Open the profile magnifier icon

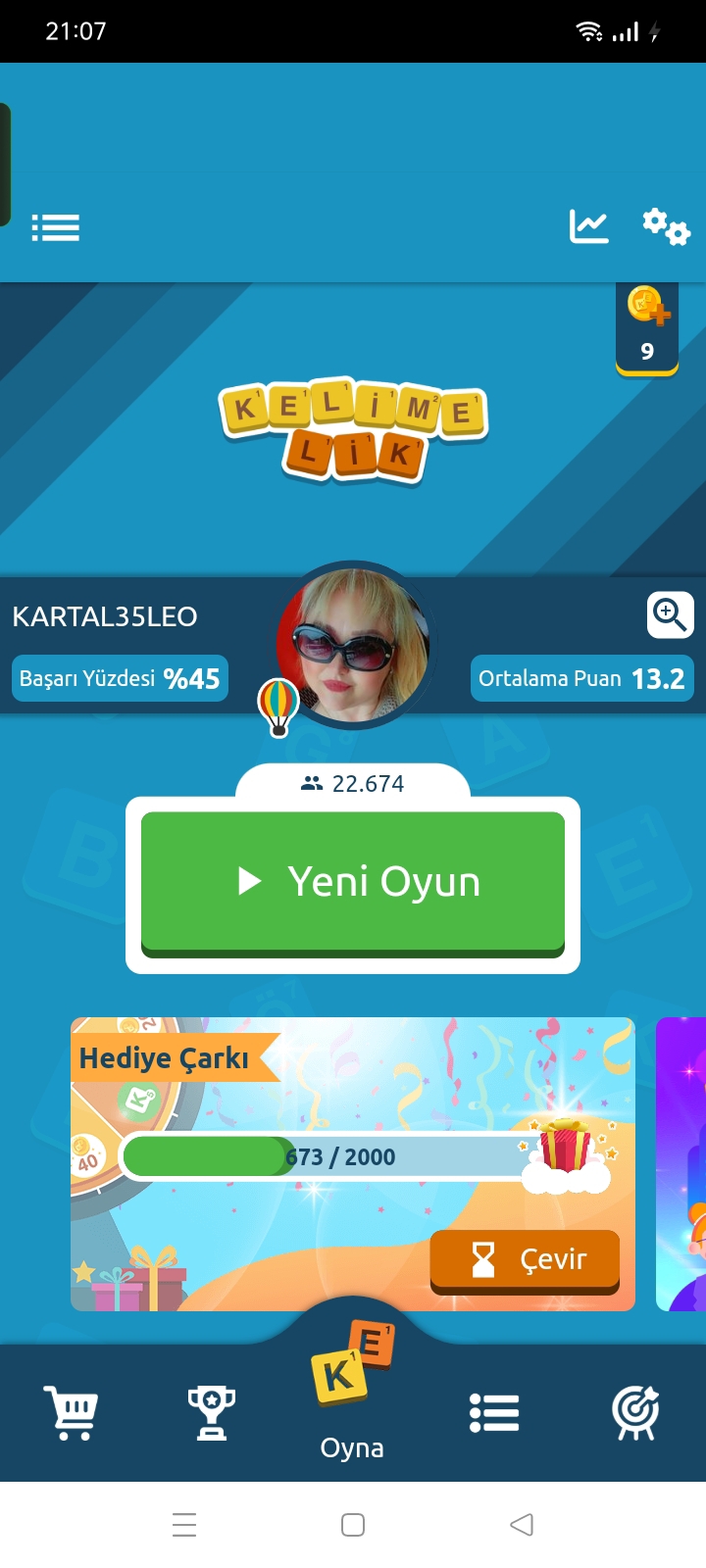tap(671, 614)
